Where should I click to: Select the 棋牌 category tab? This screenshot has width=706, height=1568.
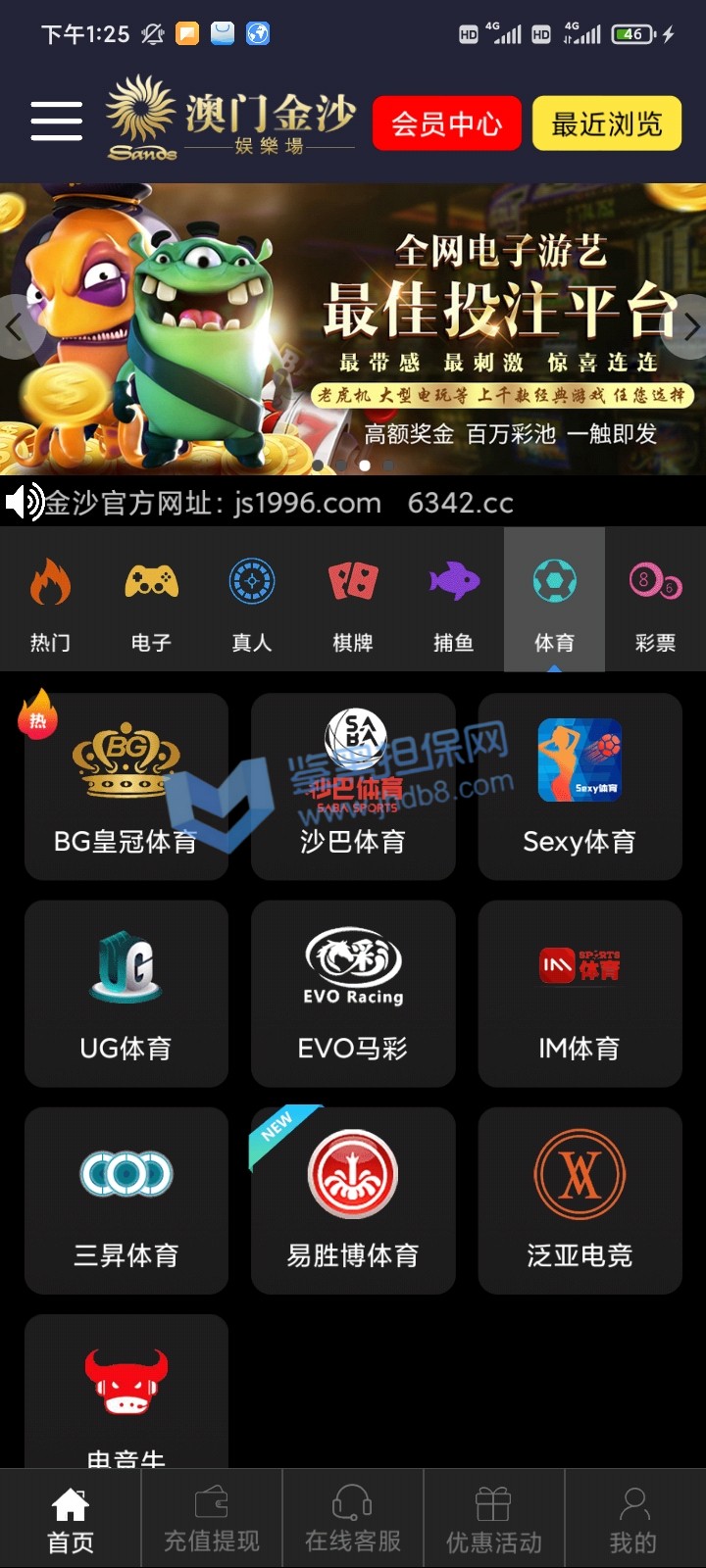pyautogui.click(x=353, y=600)
